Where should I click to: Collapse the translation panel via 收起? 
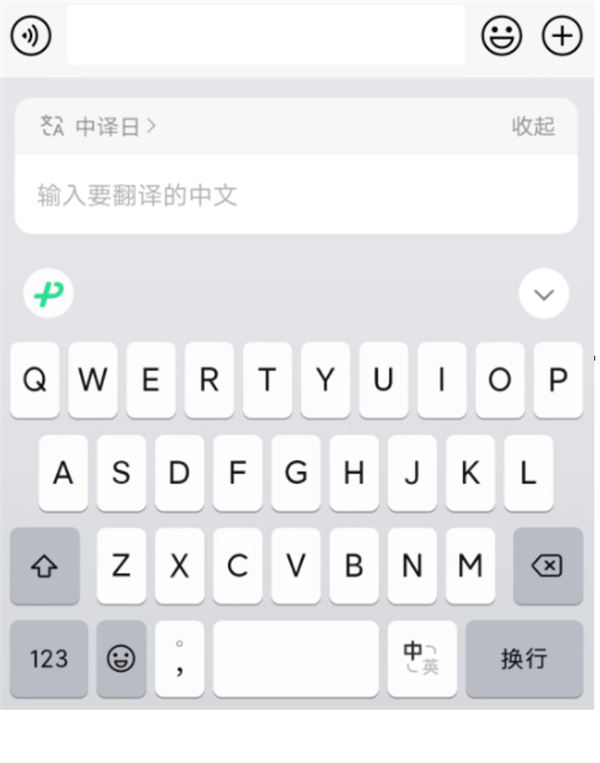(533, 127)
